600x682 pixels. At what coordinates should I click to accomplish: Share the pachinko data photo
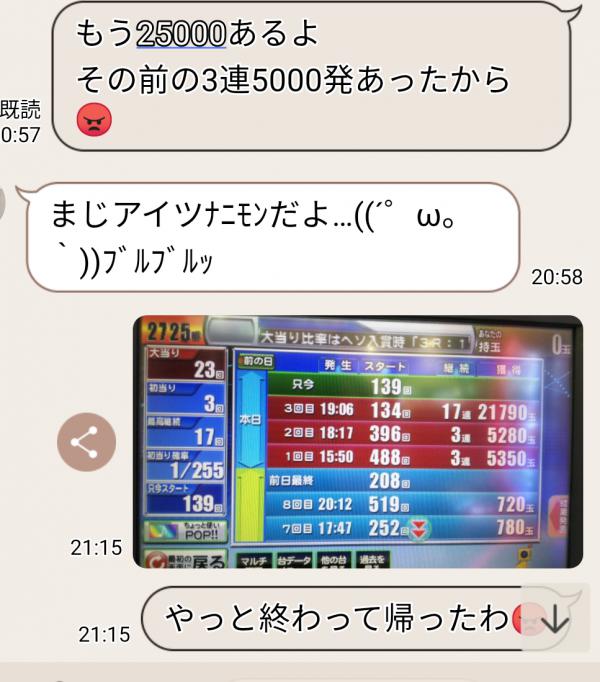tap(85, 441)
